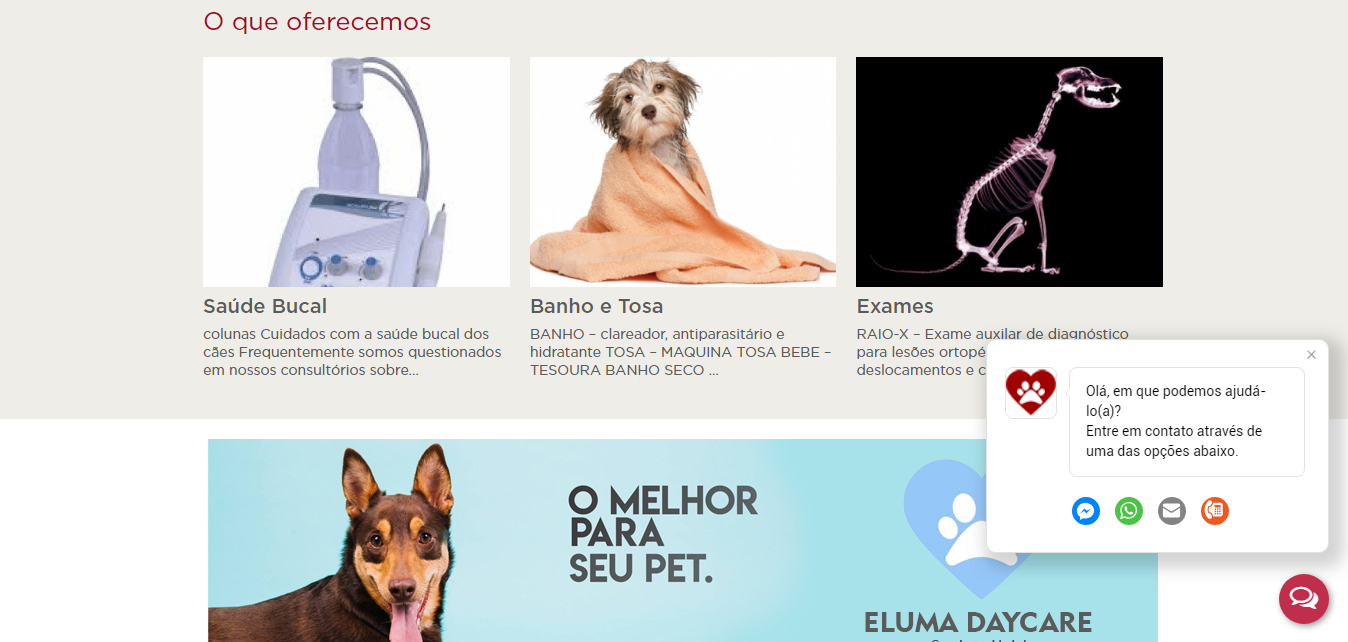Close the contact chat popup

1311,355
